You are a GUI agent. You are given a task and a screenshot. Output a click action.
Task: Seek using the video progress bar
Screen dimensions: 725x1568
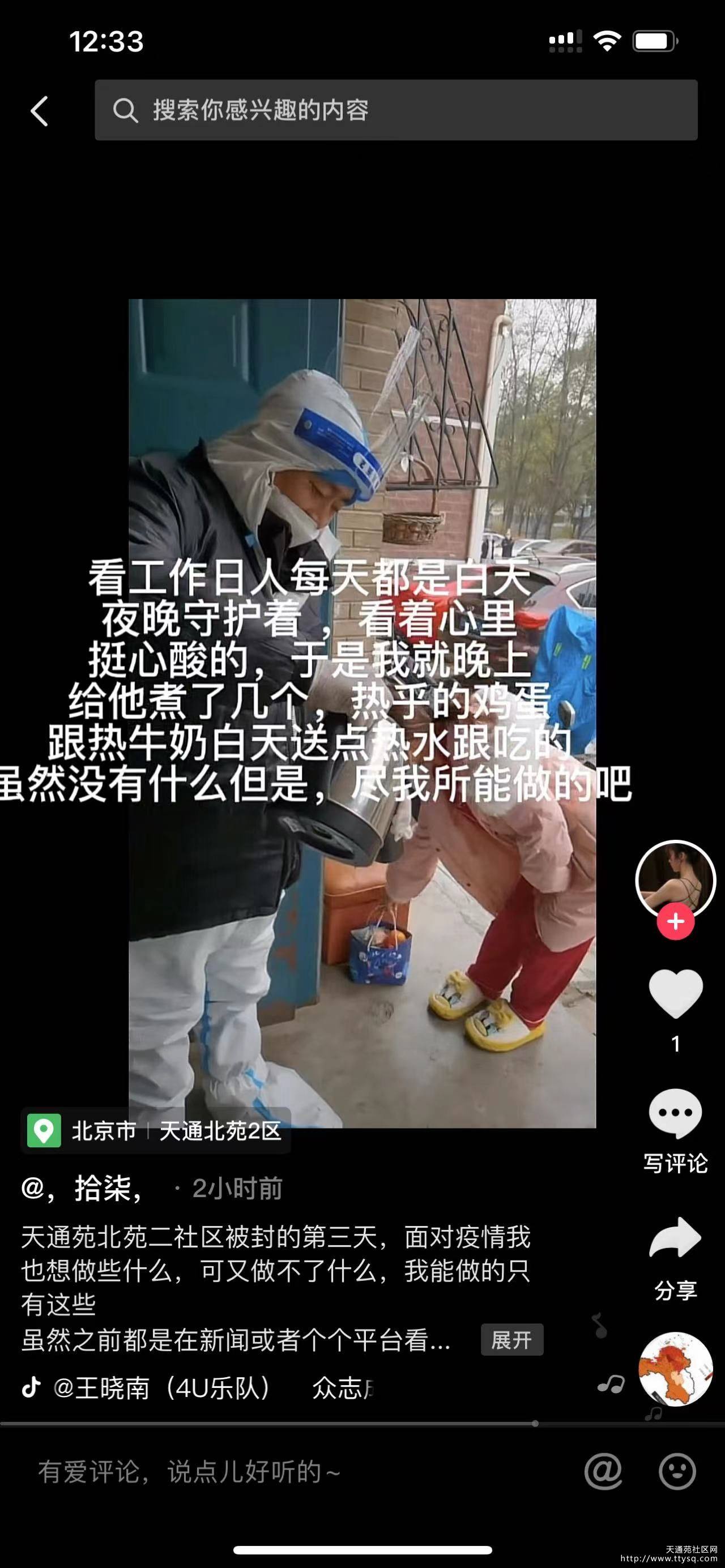coord(362,1424)
